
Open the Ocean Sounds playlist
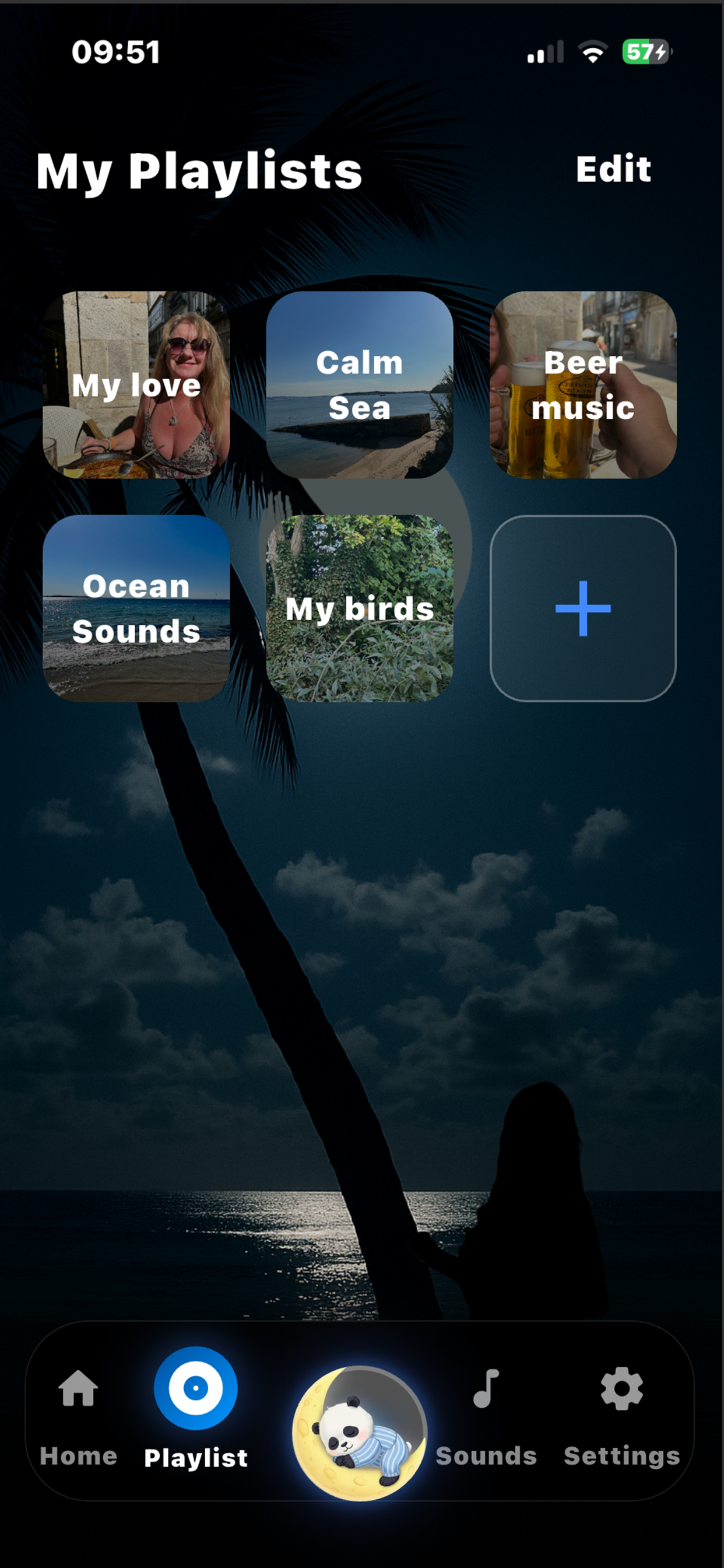pos(136,608)
